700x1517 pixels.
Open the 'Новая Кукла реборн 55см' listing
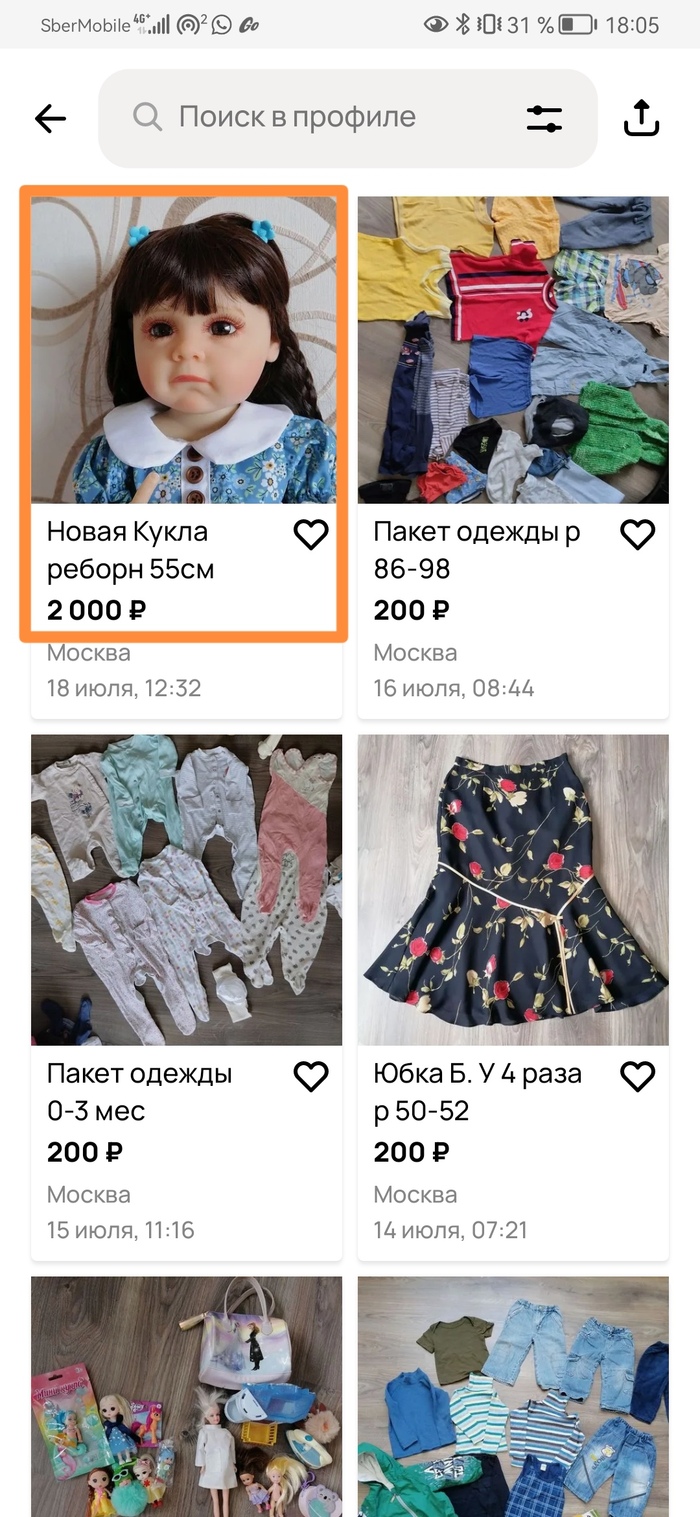pos(185,350)
